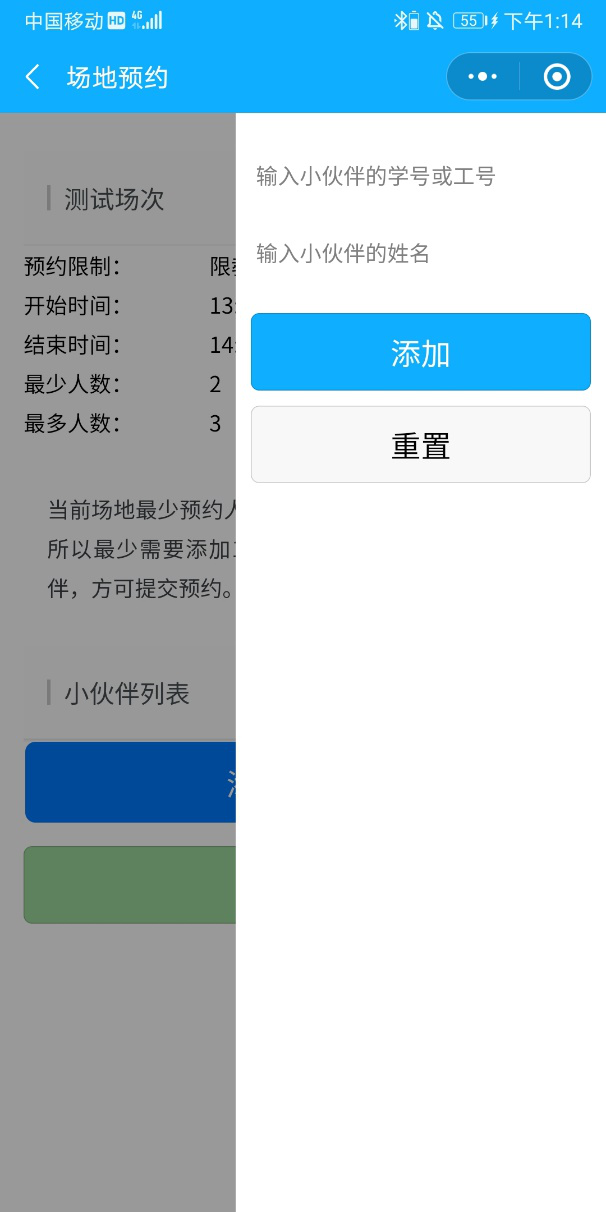Viewport: 606px width, 1212px height.
Task: Tap the blue 添加 button
Action: (x=420, y=352)
